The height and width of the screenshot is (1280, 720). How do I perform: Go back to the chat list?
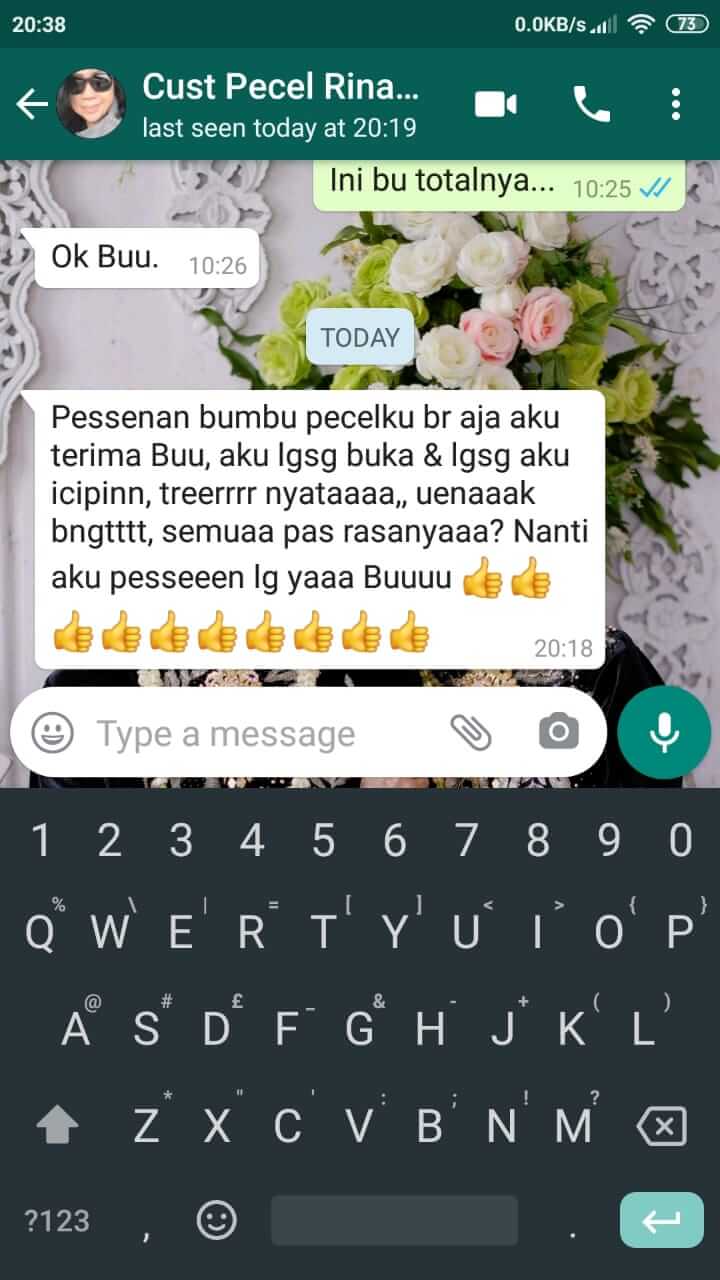[x=32, y=104]
